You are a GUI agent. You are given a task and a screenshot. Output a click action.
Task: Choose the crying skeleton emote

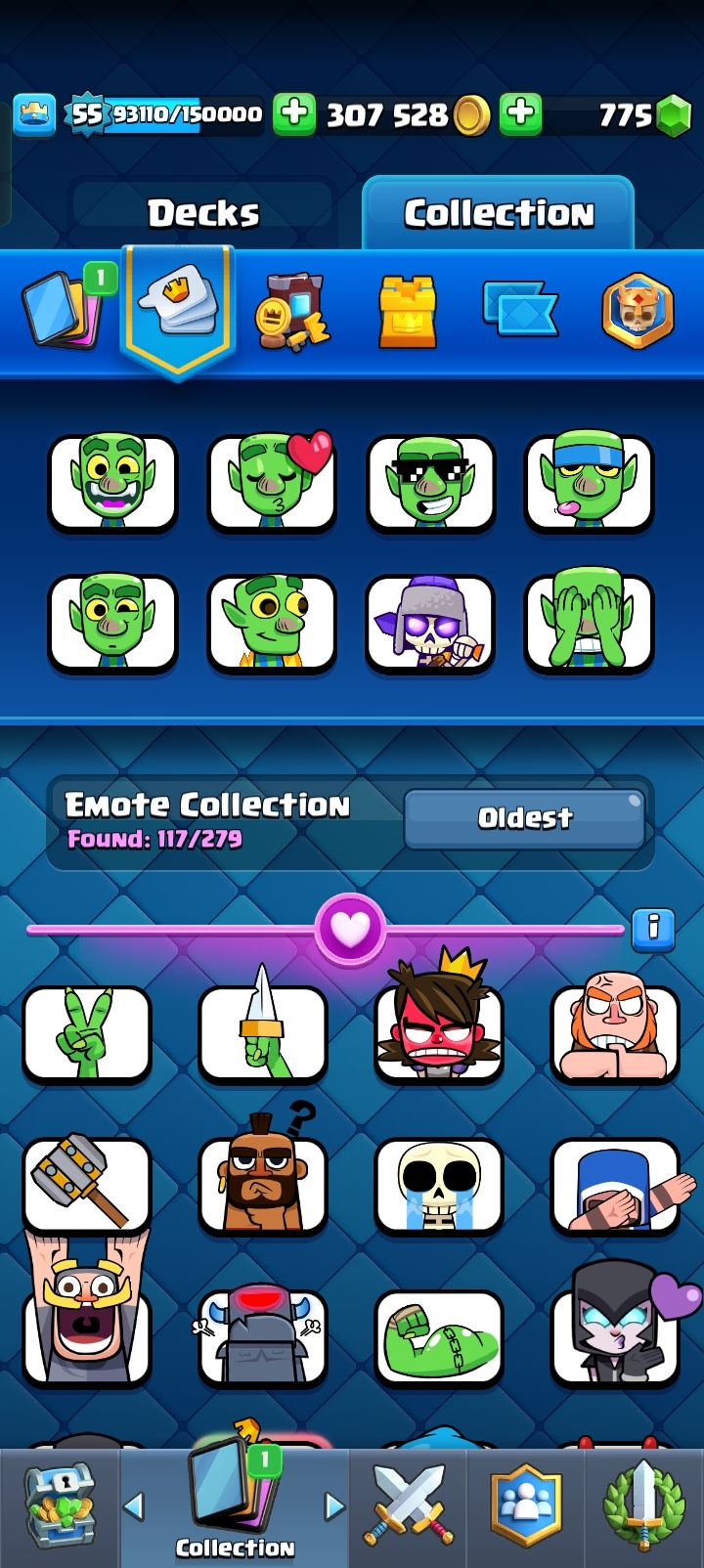point(438,1186)
